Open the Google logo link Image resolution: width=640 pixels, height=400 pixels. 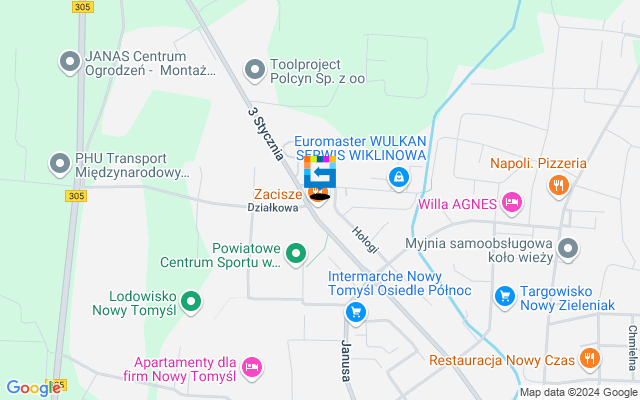[x=32, y=388]
